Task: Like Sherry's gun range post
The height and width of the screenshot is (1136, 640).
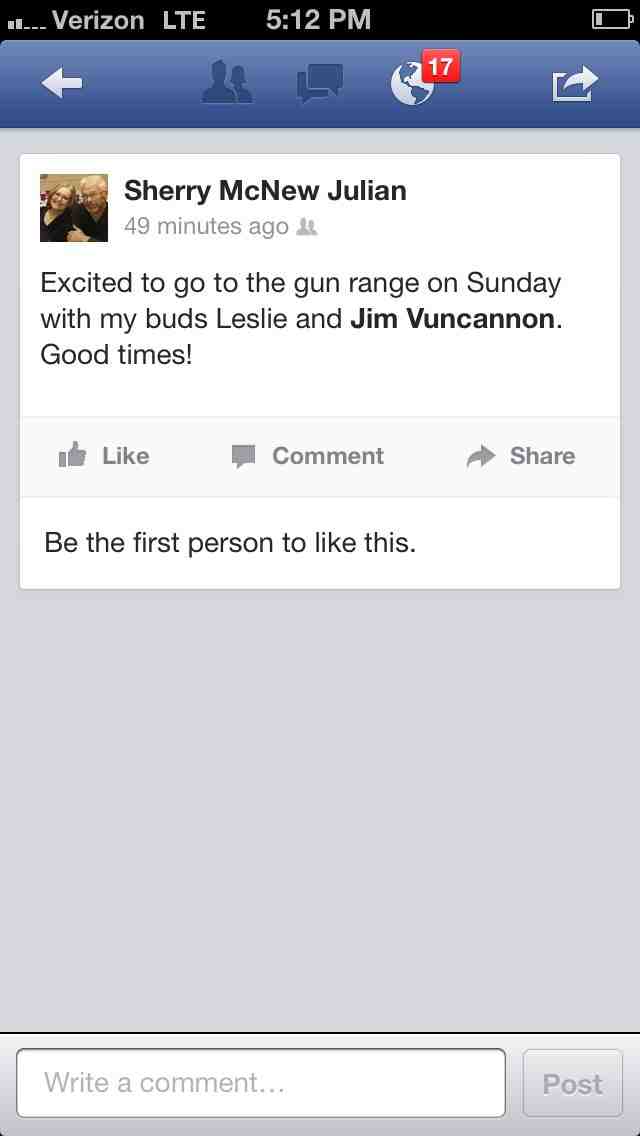Action: point(104,456)
